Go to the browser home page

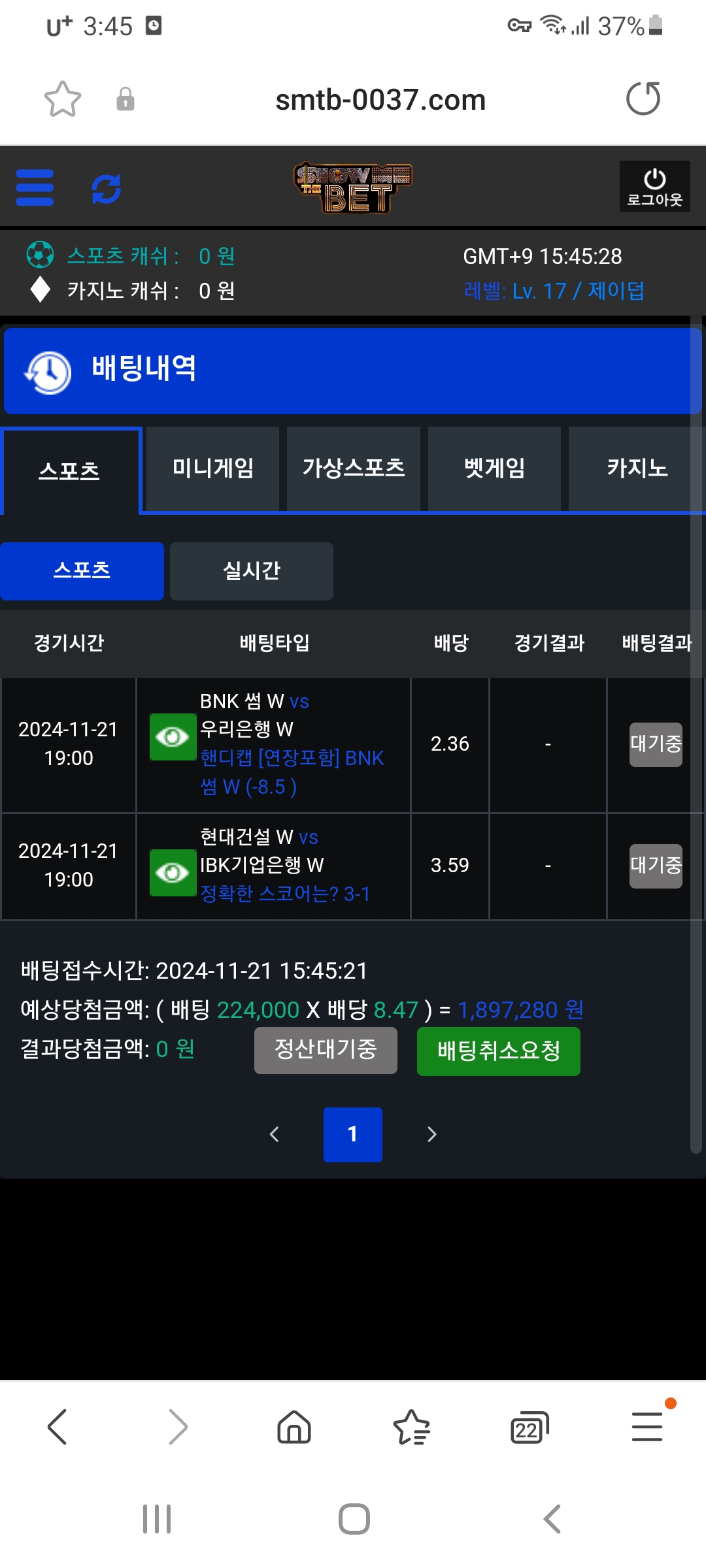[x=294, y=1428]
